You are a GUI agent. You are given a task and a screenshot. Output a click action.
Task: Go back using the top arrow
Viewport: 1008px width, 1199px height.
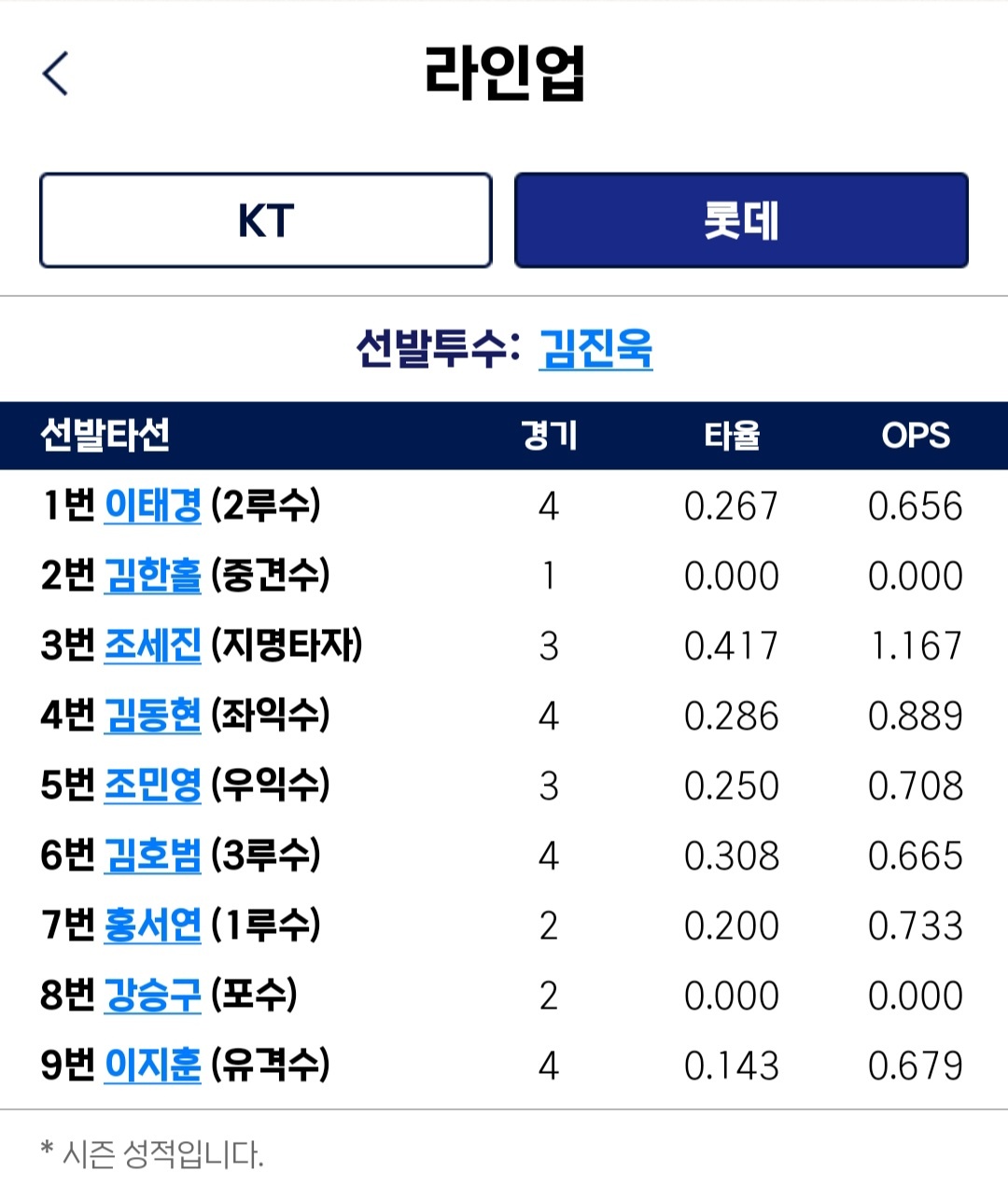coord(56,73)
